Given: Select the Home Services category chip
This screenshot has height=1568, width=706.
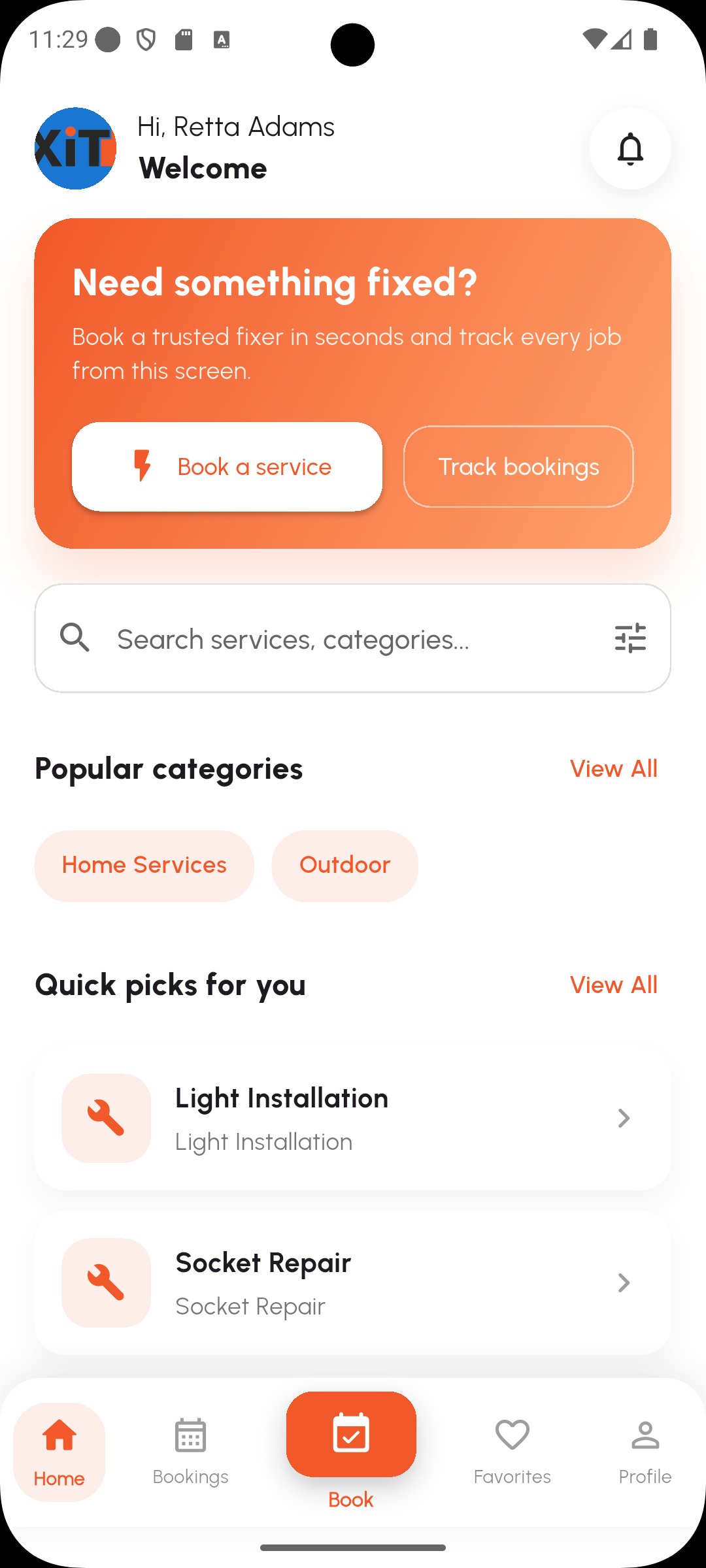Looking at the screenshot, I should (144, 866).
